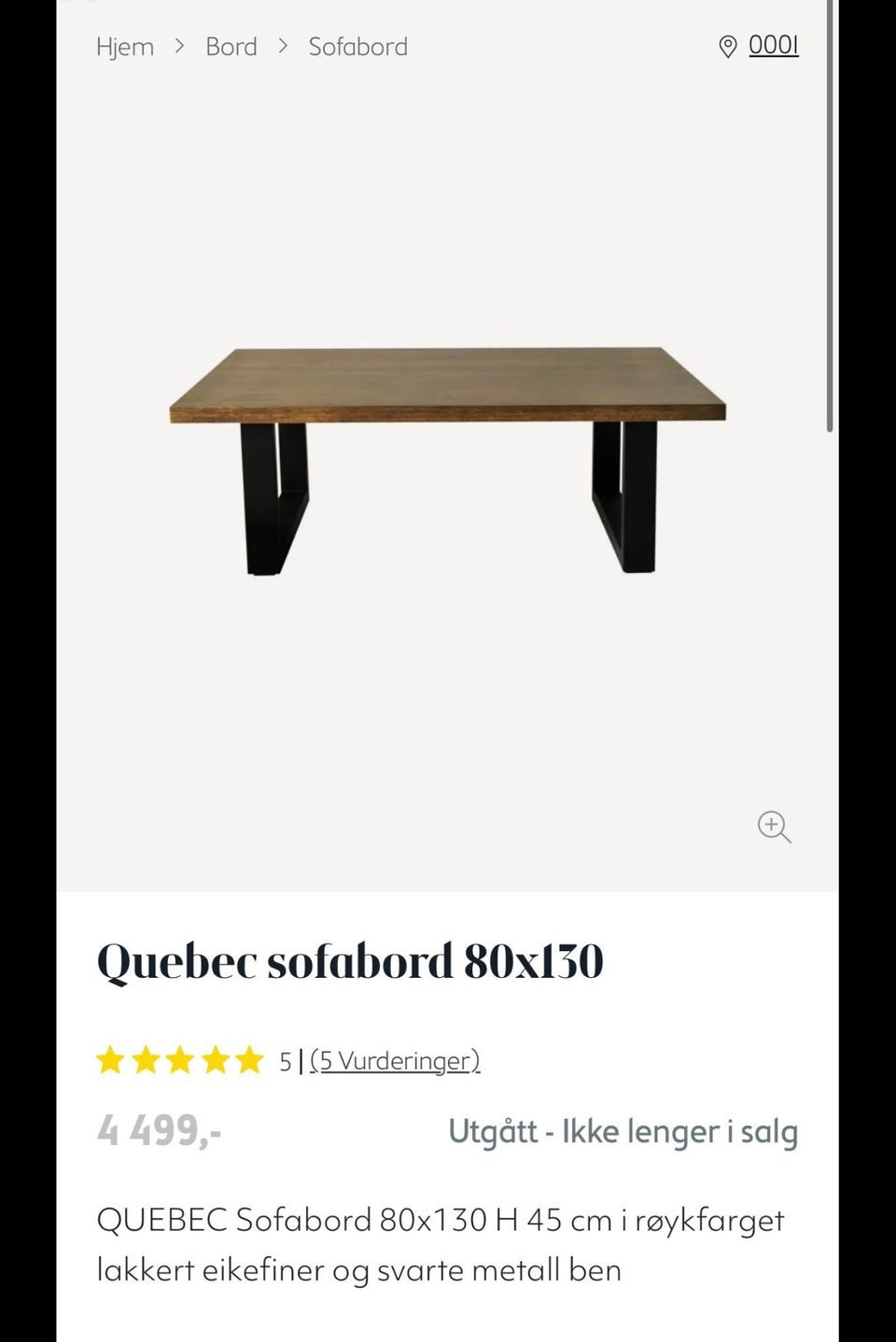
Task: Click the chevron between Hjem and Bord
Action: pos(179,46)
